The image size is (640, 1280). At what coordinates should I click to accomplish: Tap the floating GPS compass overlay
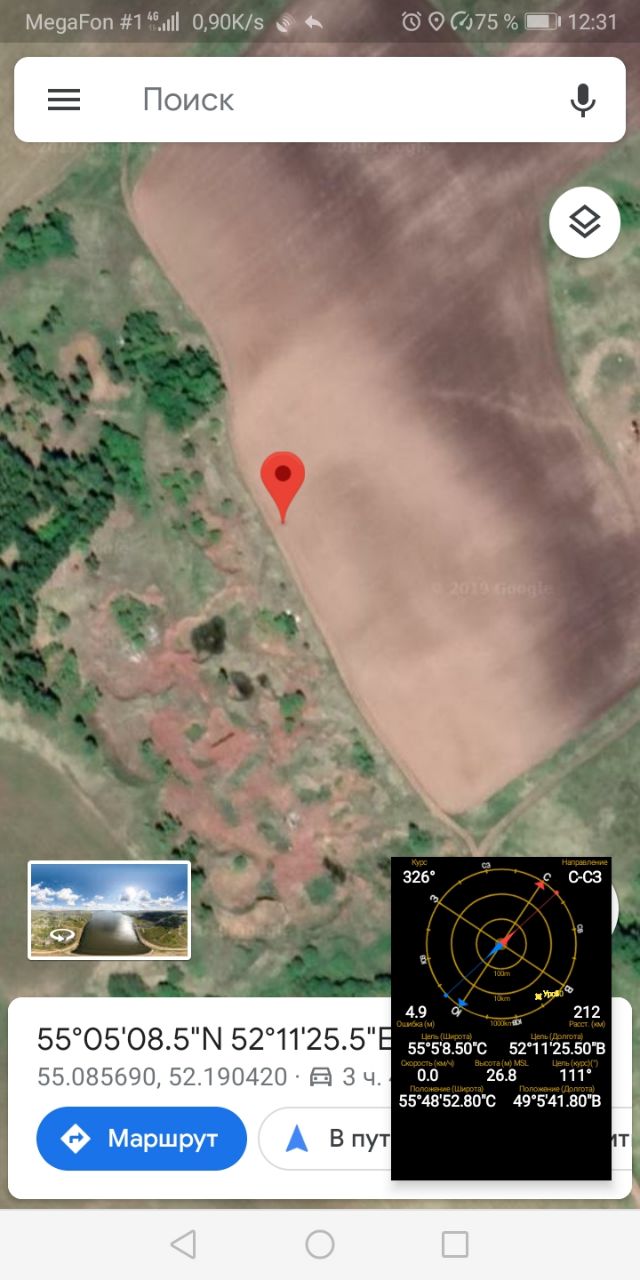[500, 1018]
